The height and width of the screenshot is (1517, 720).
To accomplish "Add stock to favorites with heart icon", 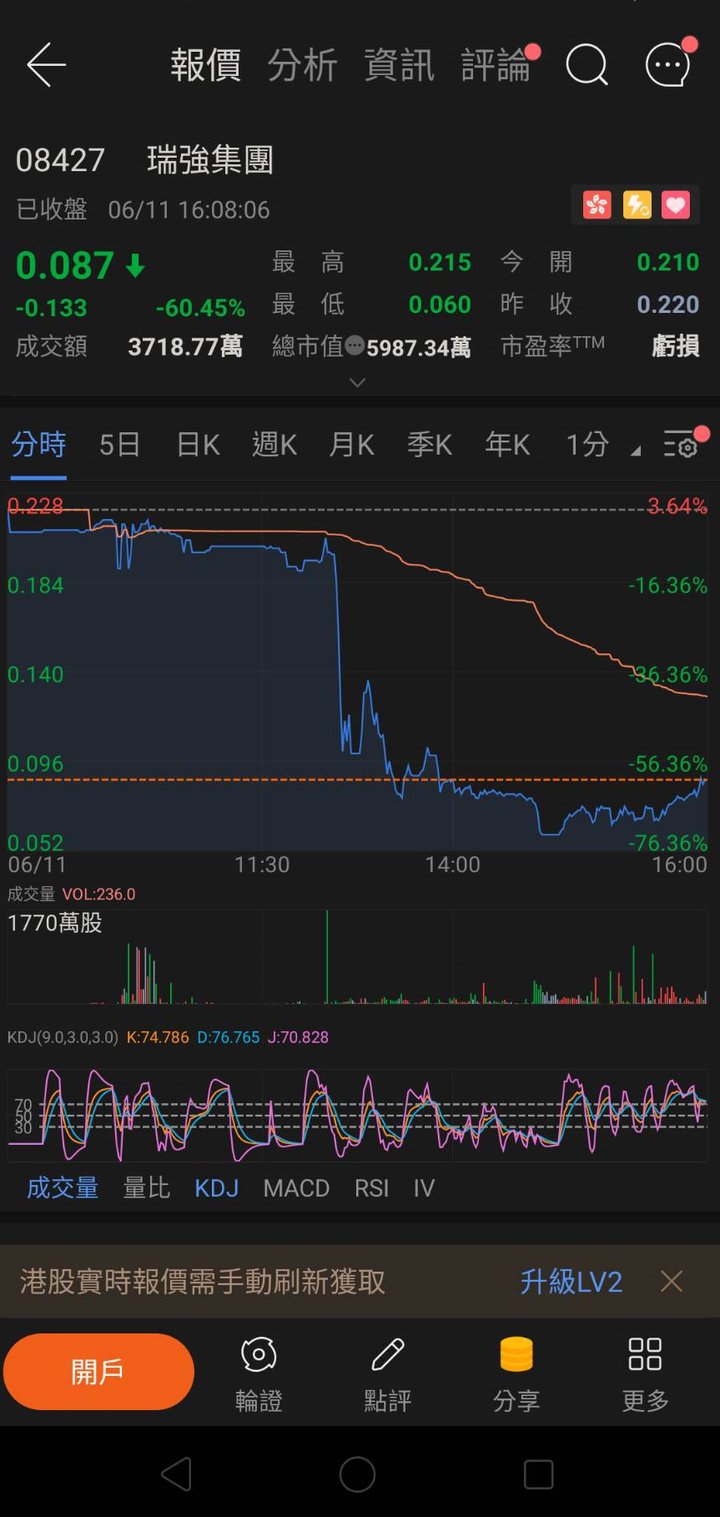I will pos(676,206).
